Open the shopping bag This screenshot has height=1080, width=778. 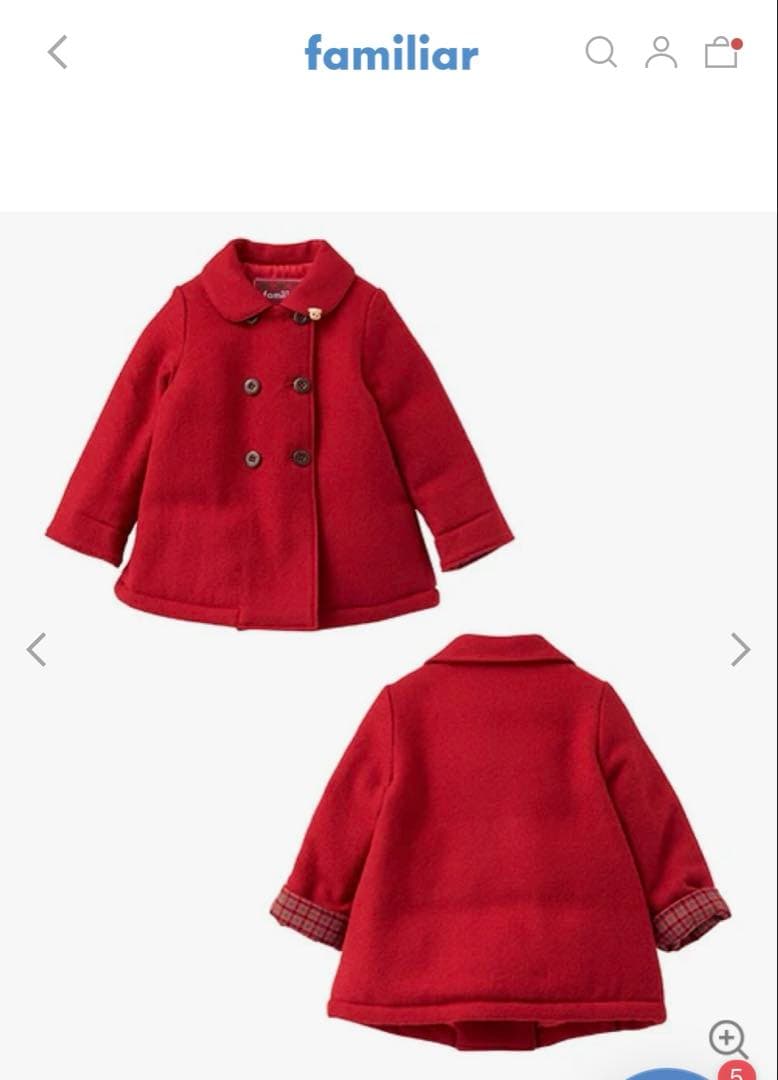coord(721,52)
